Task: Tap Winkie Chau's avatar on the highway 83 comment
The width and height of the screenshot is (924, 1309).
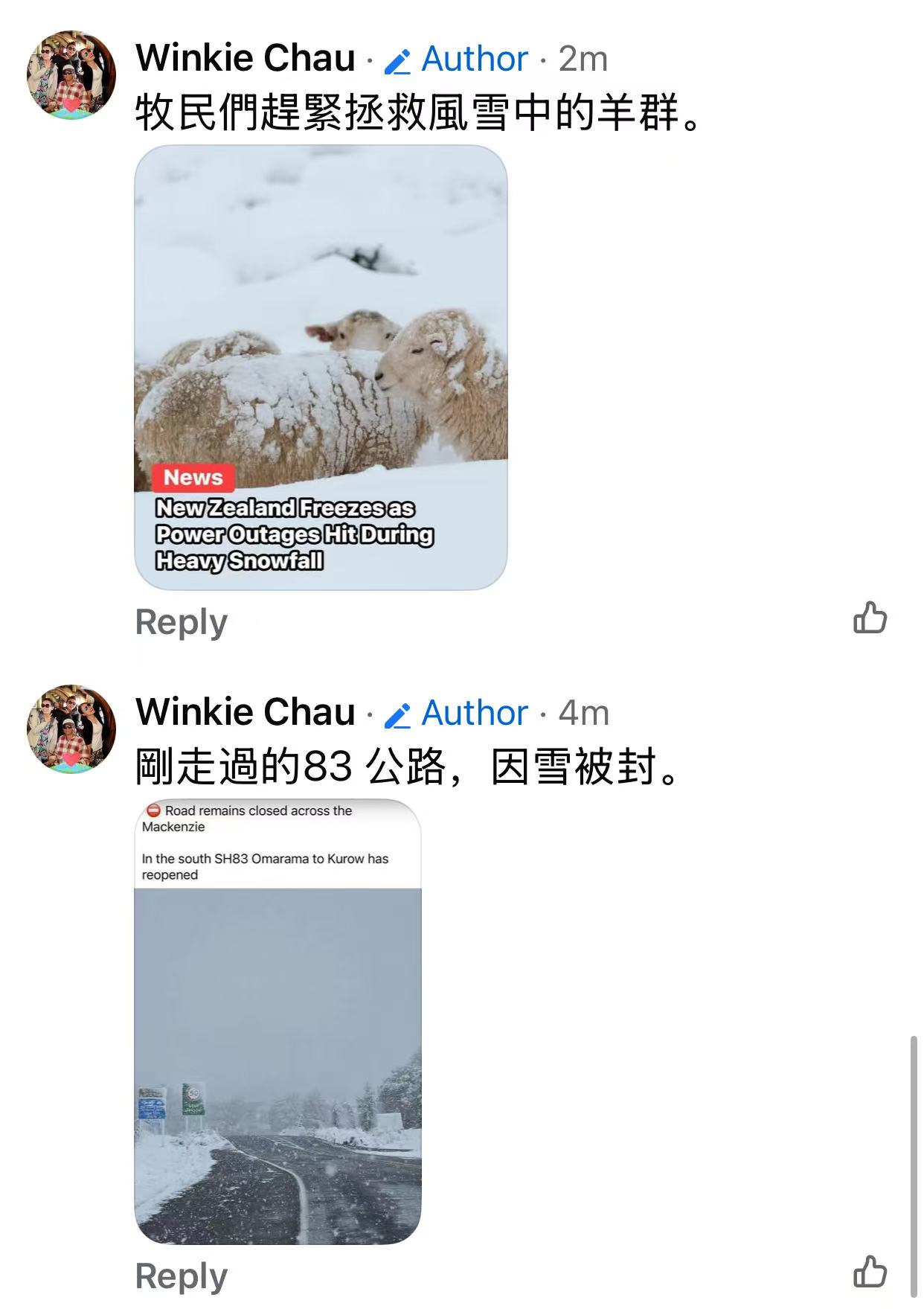Action: [71, 729]
